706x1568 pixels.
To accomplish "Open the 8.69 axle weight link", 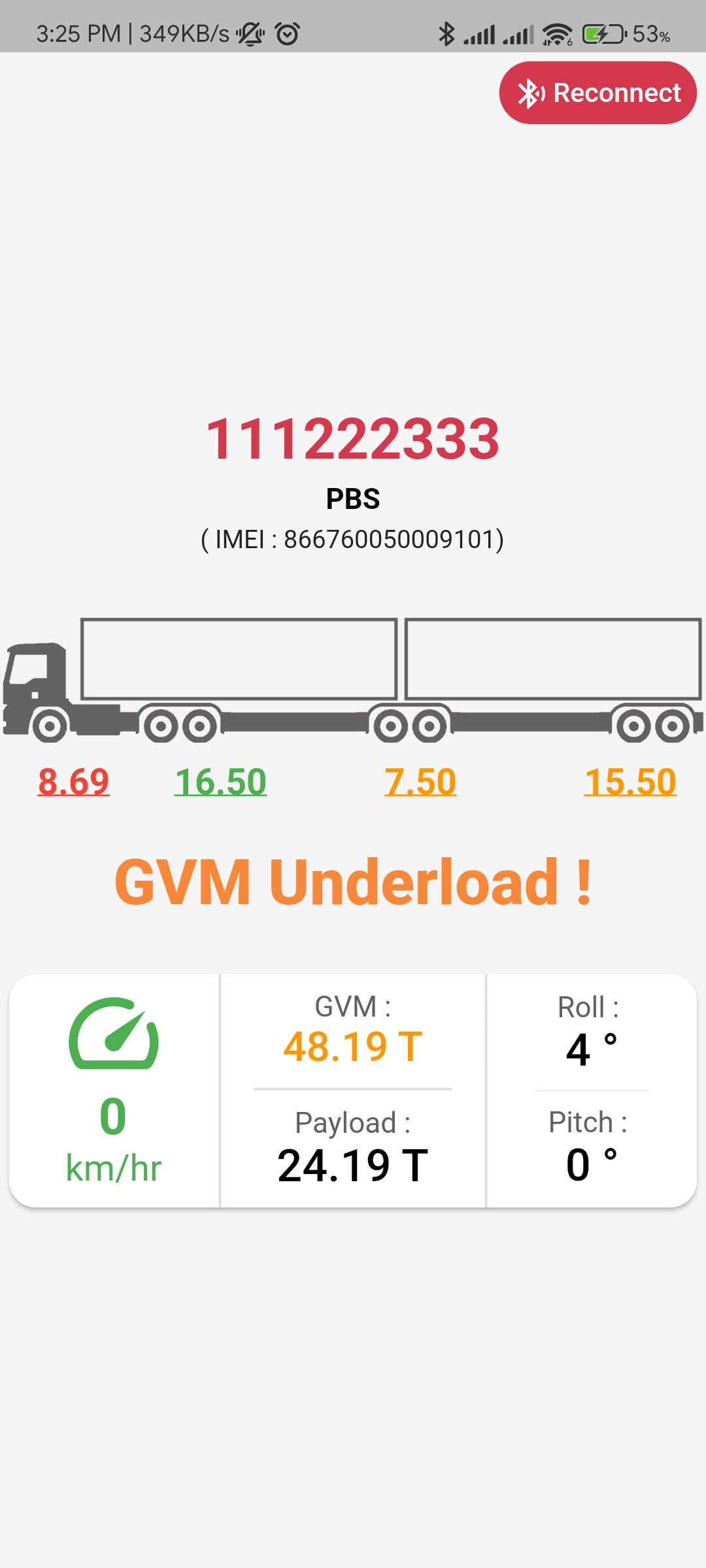I will (73, 781).
